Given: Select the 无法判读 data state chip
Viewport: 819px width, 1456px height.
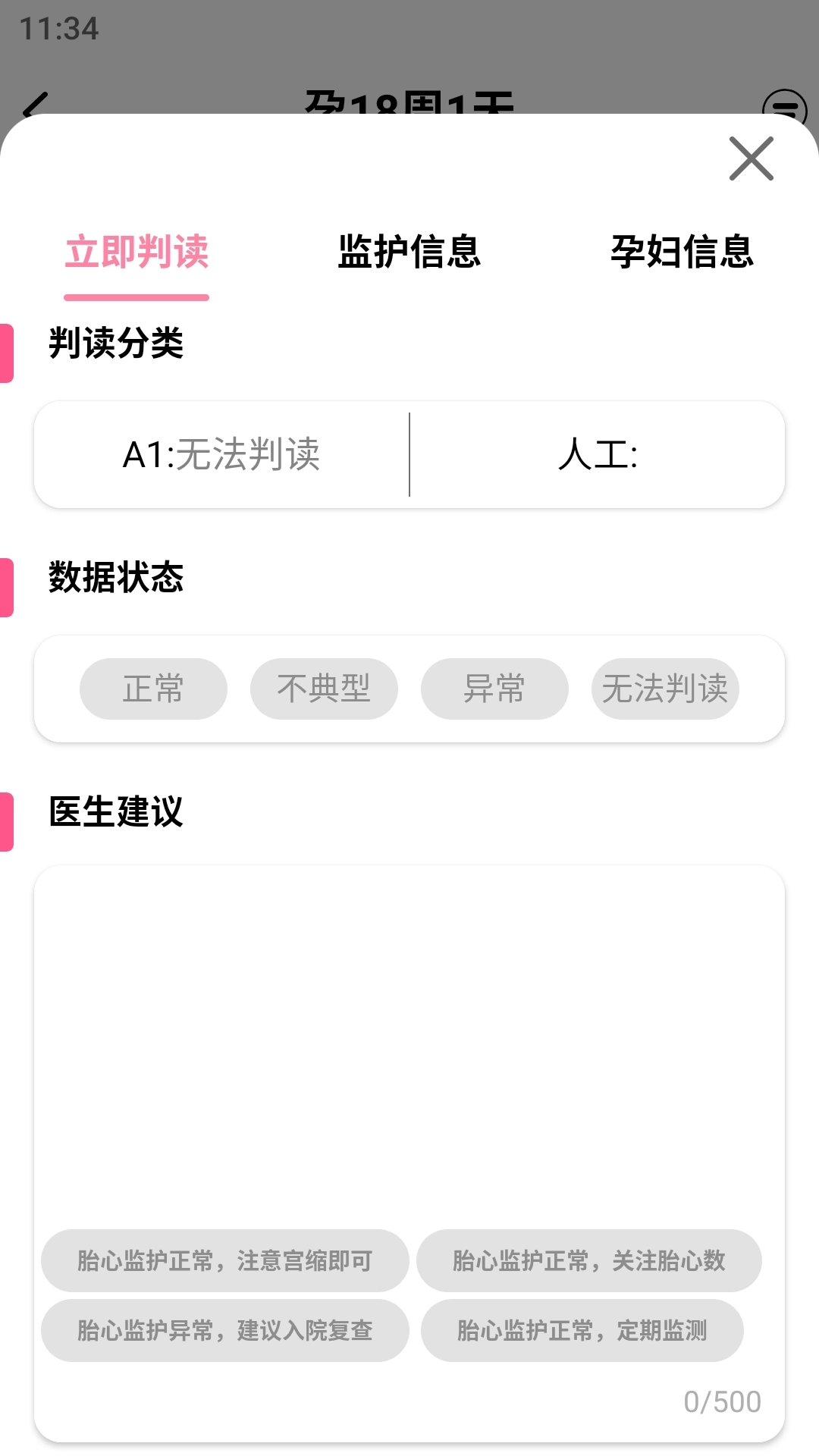Looking at the screenshot, I should click(x=665, y=689).
